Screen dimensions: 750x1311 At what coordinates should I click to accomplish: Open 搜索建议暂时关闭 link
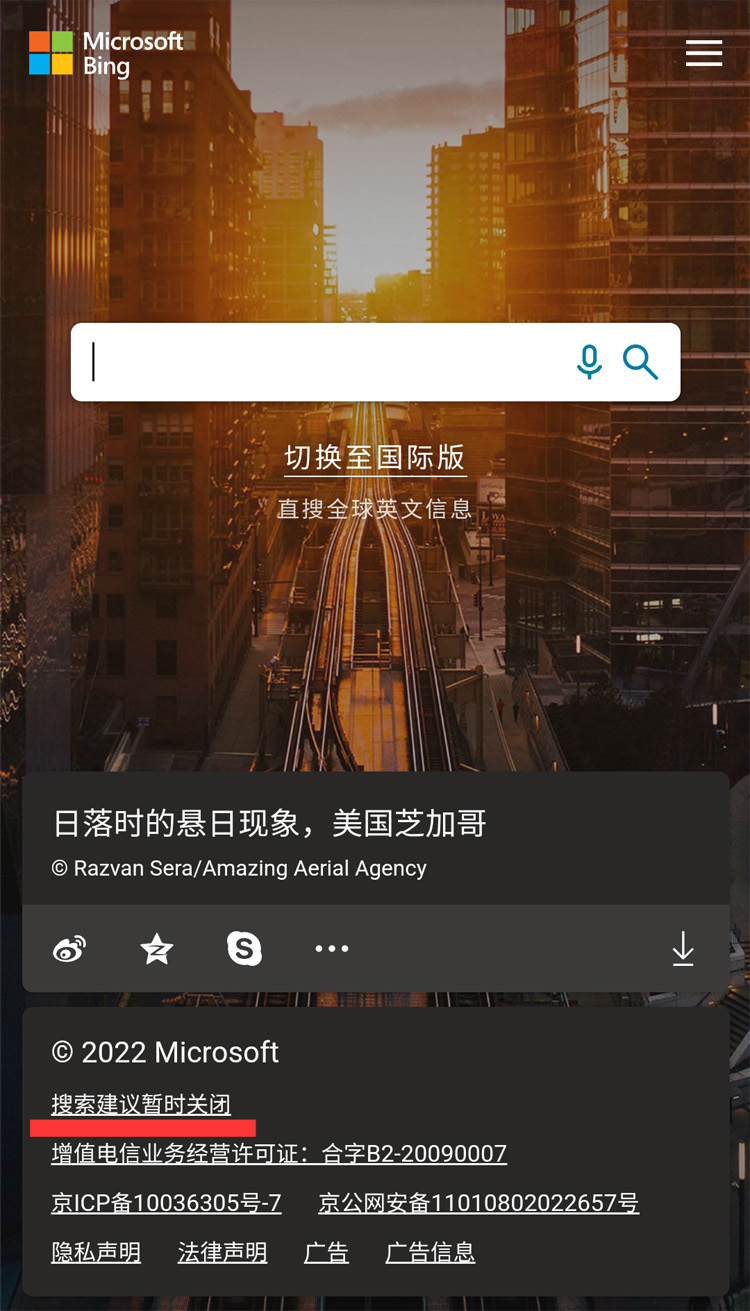pos(141,1104)
